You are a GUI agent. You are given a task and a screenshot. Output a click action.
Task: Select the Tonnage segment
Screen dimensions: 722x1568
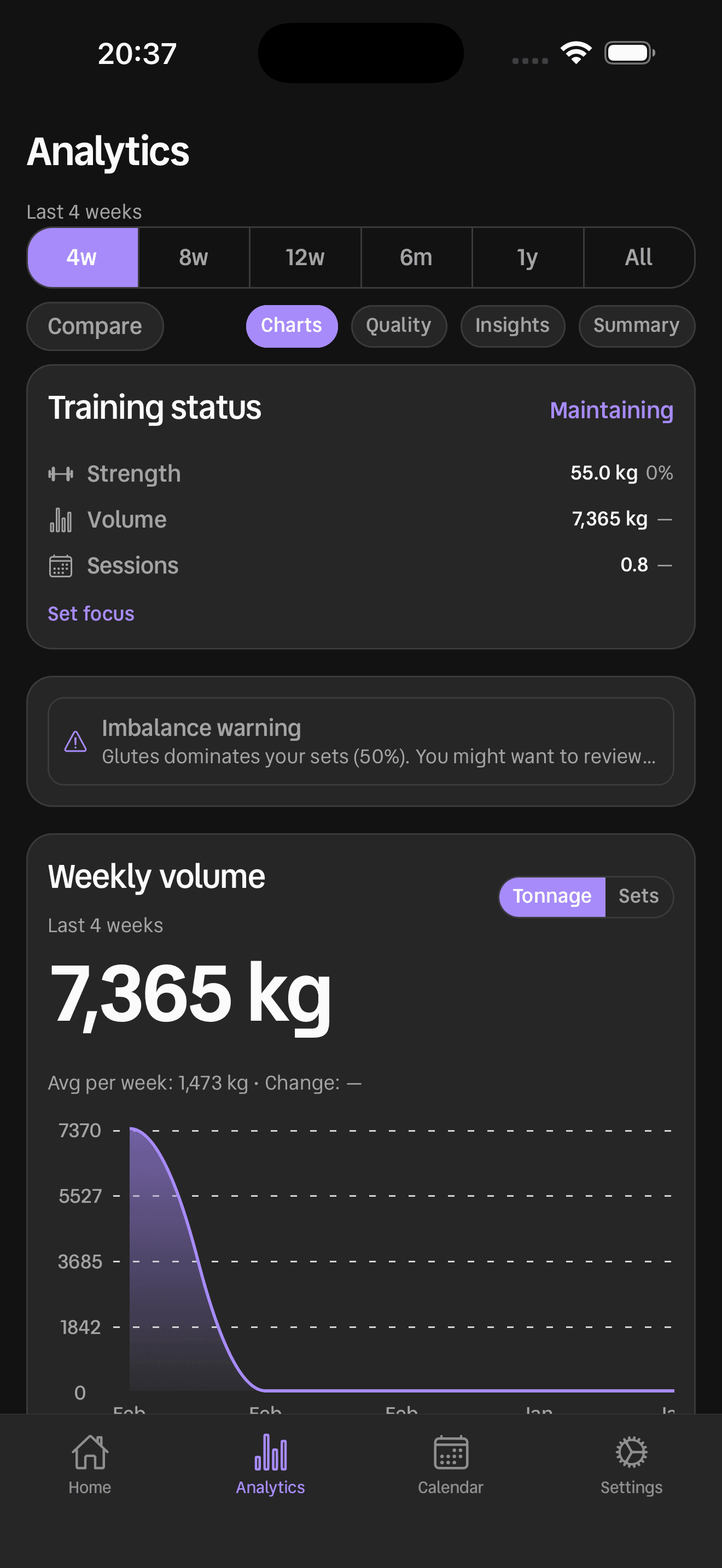551,896
